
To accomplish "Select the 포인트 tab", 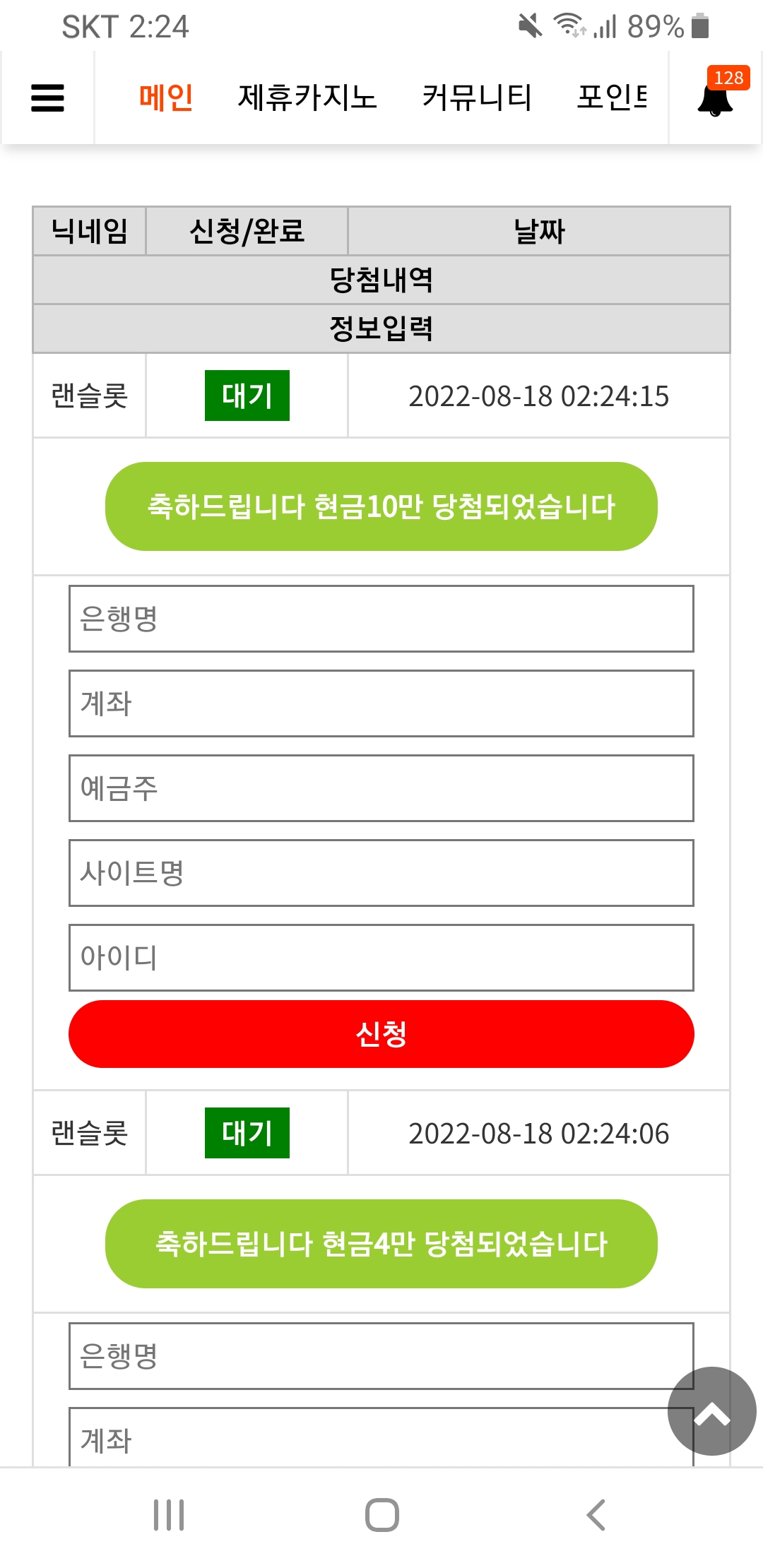I will (612, 97).
